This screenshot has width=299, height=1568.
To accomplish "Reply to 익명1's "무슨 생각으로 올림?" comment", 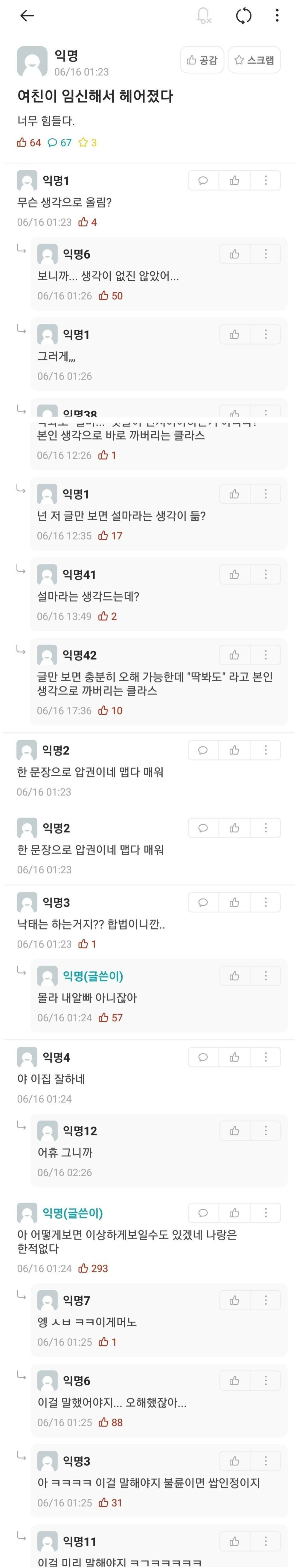I will point(203,180).
